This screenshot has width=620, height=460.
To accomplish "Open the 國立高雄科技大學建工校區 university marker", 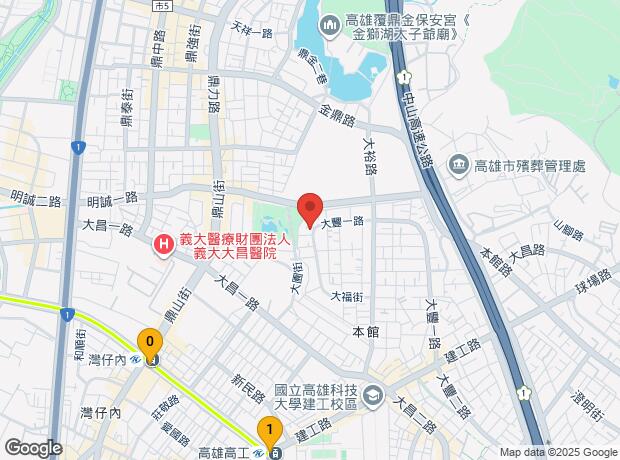I will (374, 397).
